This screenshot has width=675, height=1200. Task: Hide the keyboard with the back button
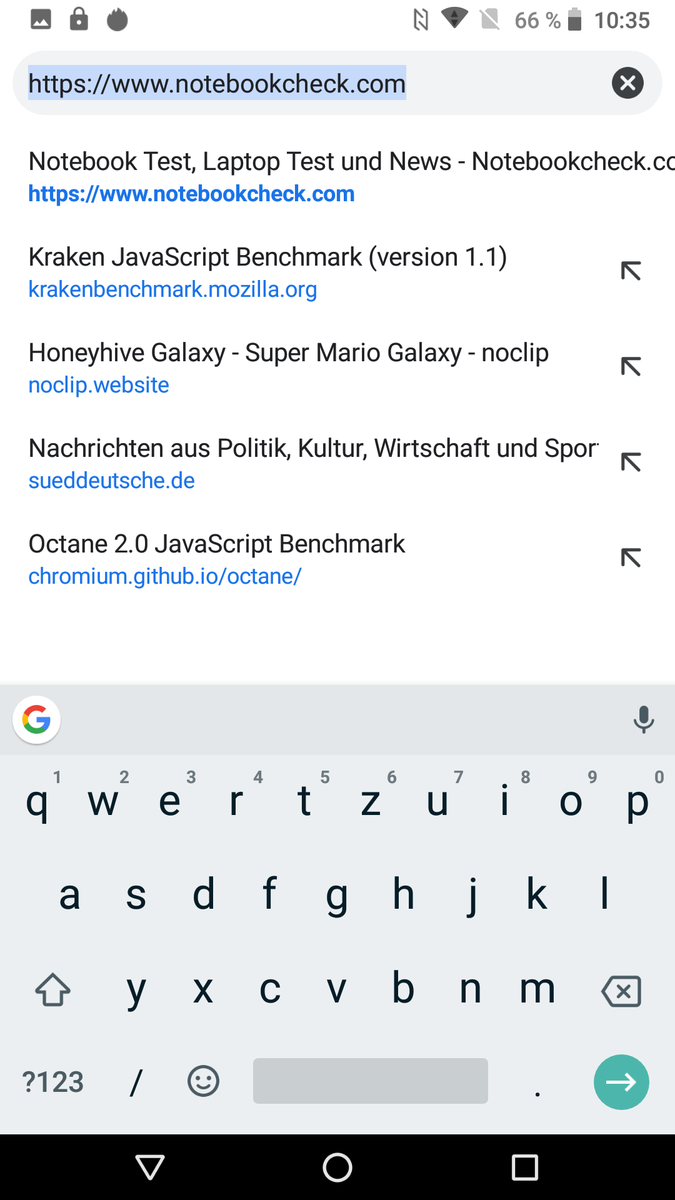point(150,1167)
